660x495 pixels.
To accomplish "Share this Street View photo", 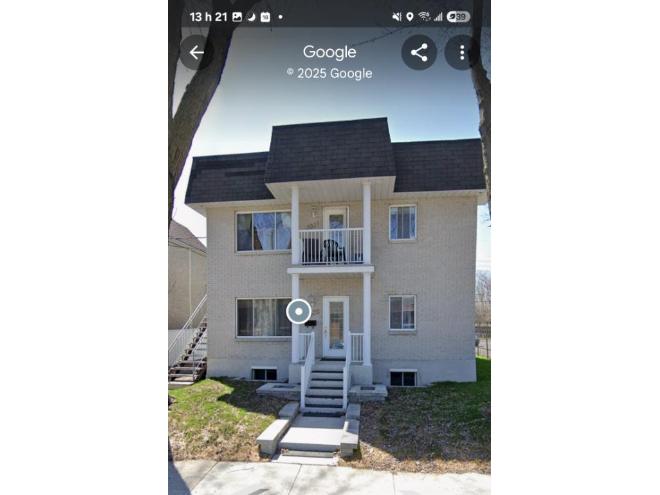I will 419,52.
